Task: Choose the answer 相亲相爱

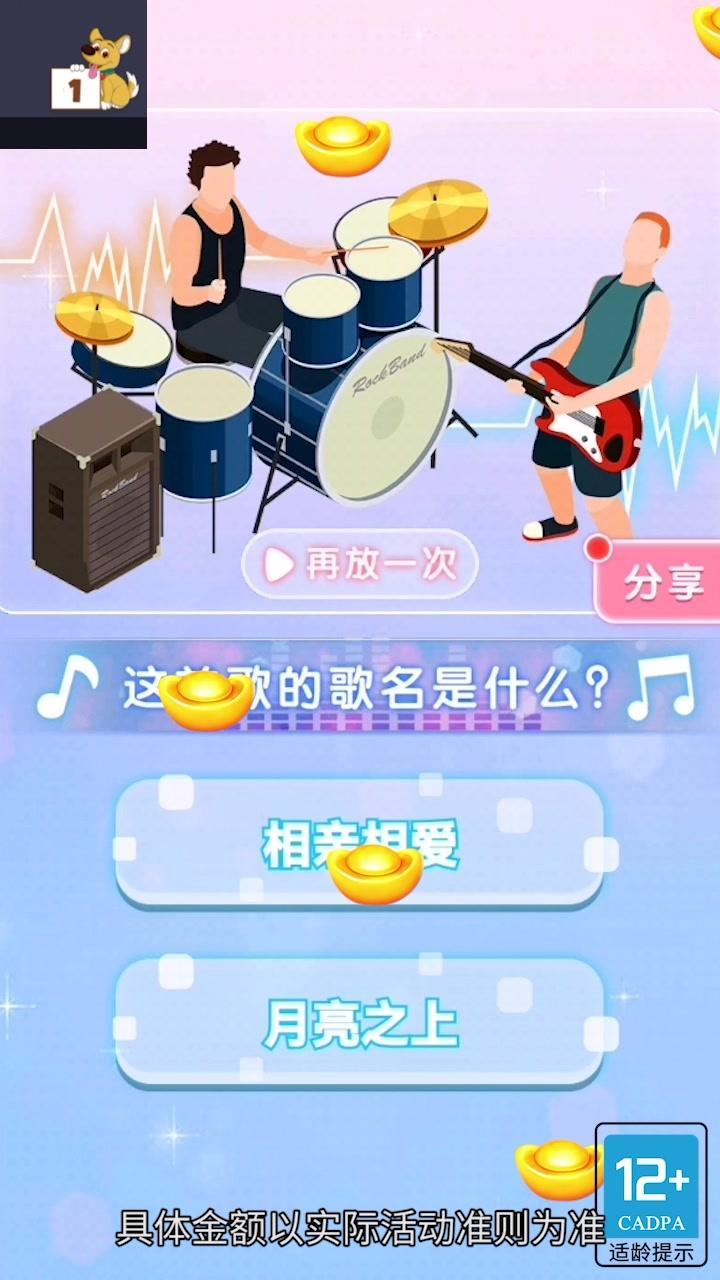Action: pyautogui.click(x=360, y=843)
